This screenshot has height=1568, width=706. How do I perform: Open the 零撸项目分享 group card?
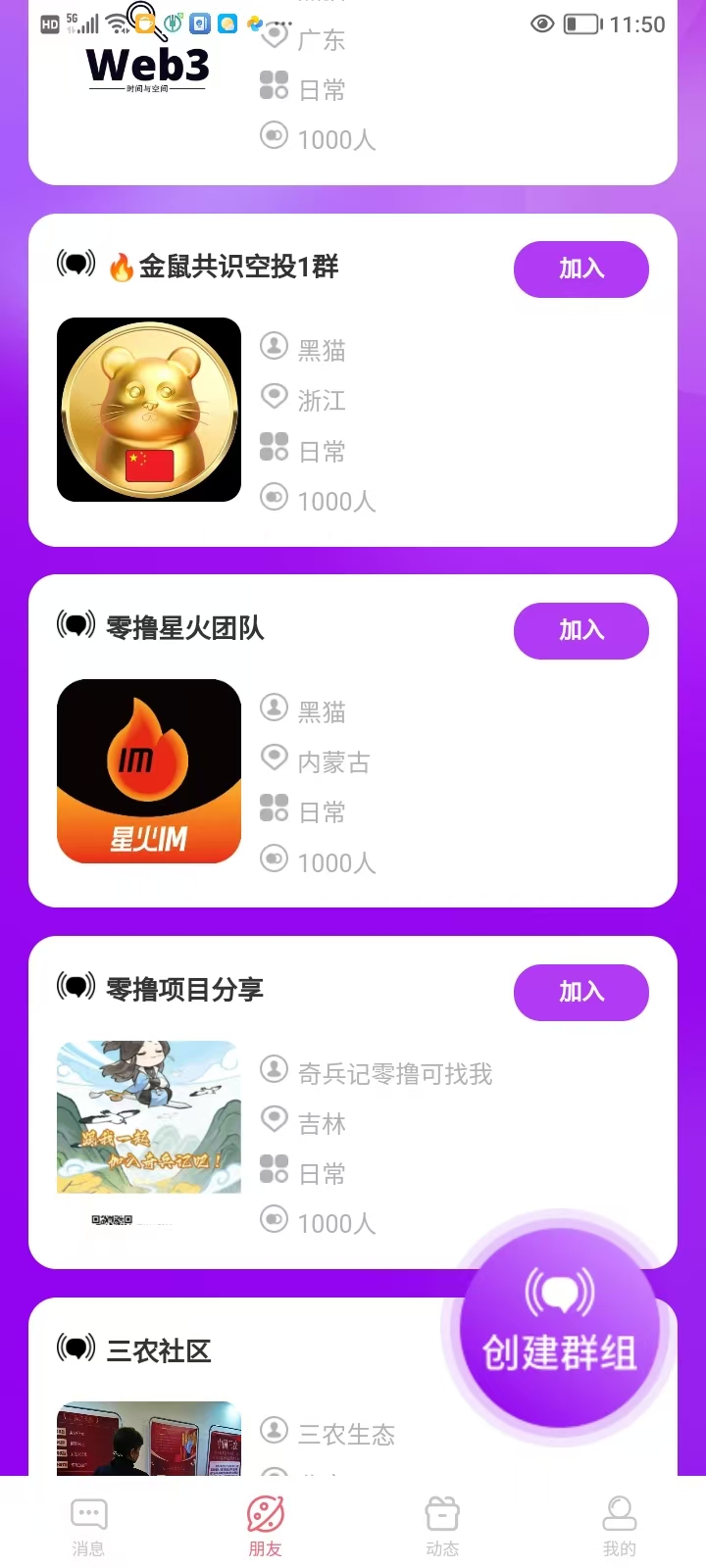point(353,1102)
